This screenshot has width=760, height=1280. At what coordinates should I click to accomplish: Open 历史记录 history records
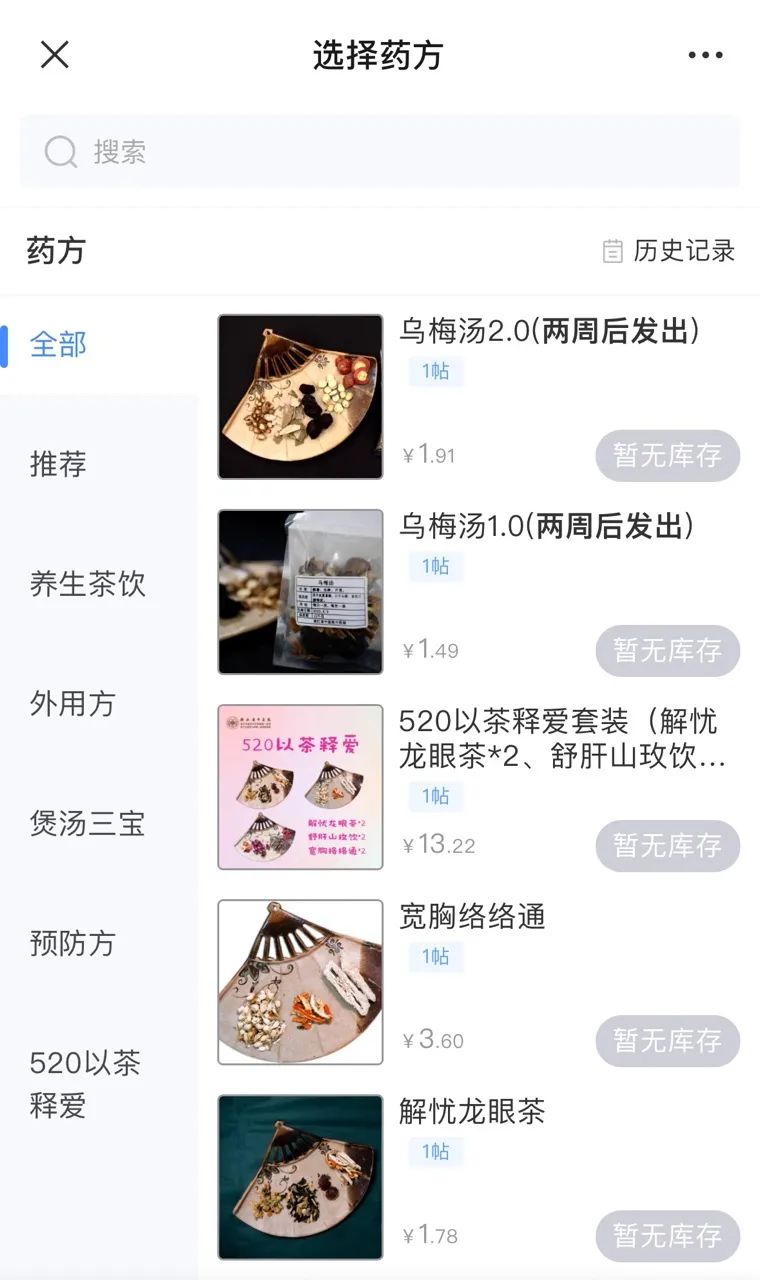[x=669, y=250]
